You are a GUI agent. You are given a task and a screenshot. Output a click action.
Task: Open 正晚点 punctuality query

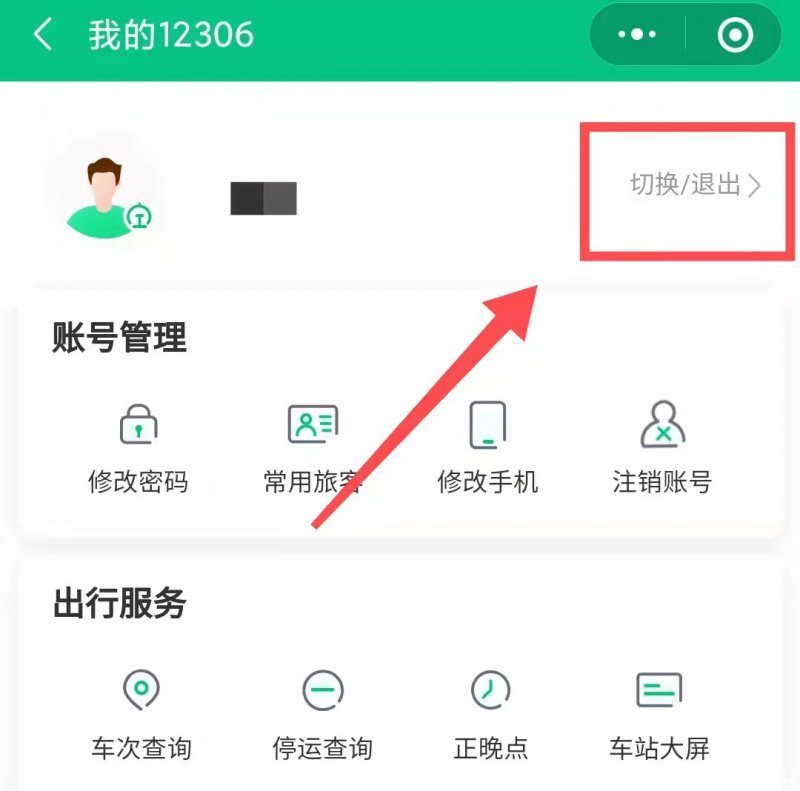(490, 713)
